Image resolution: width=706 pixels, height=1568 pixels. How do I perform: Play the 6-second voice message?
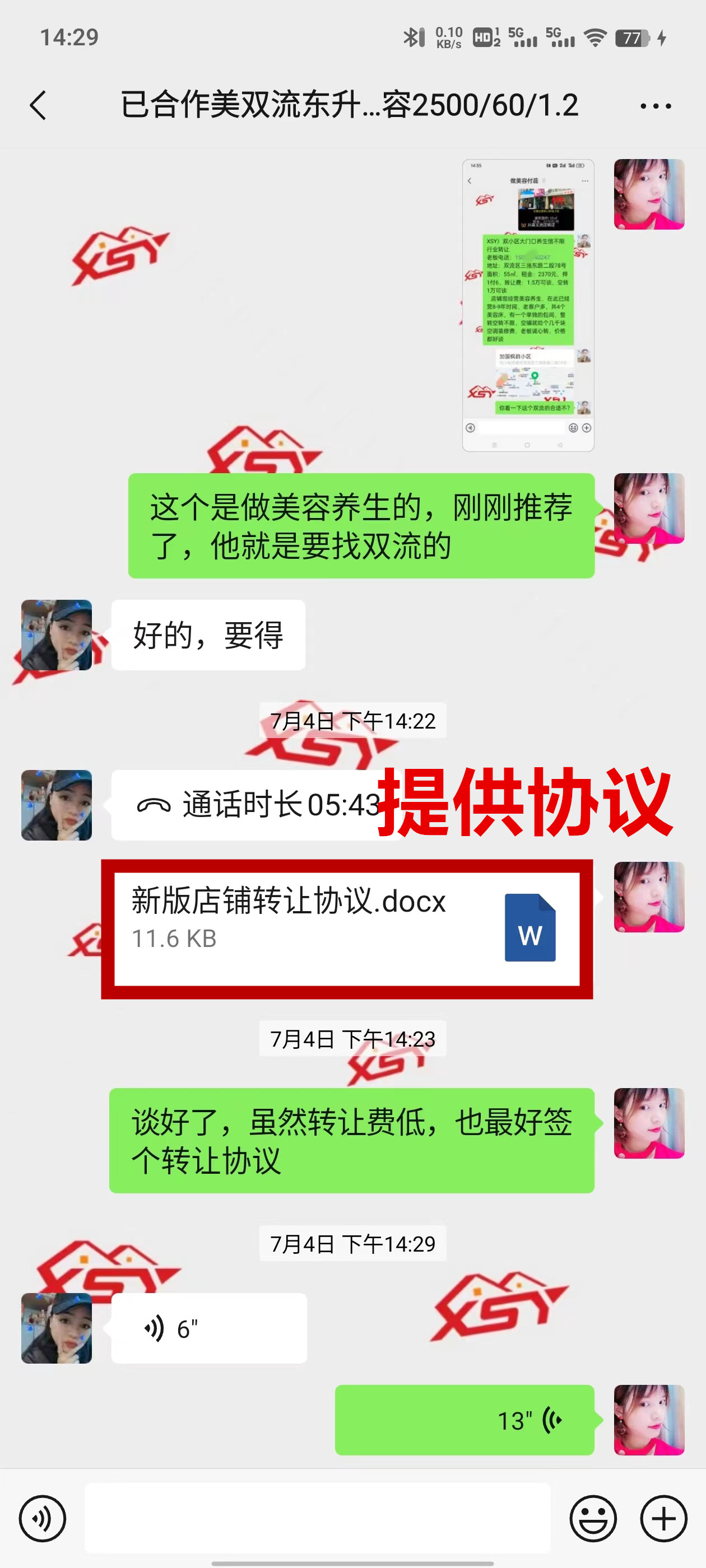(x=208, y=1328)
